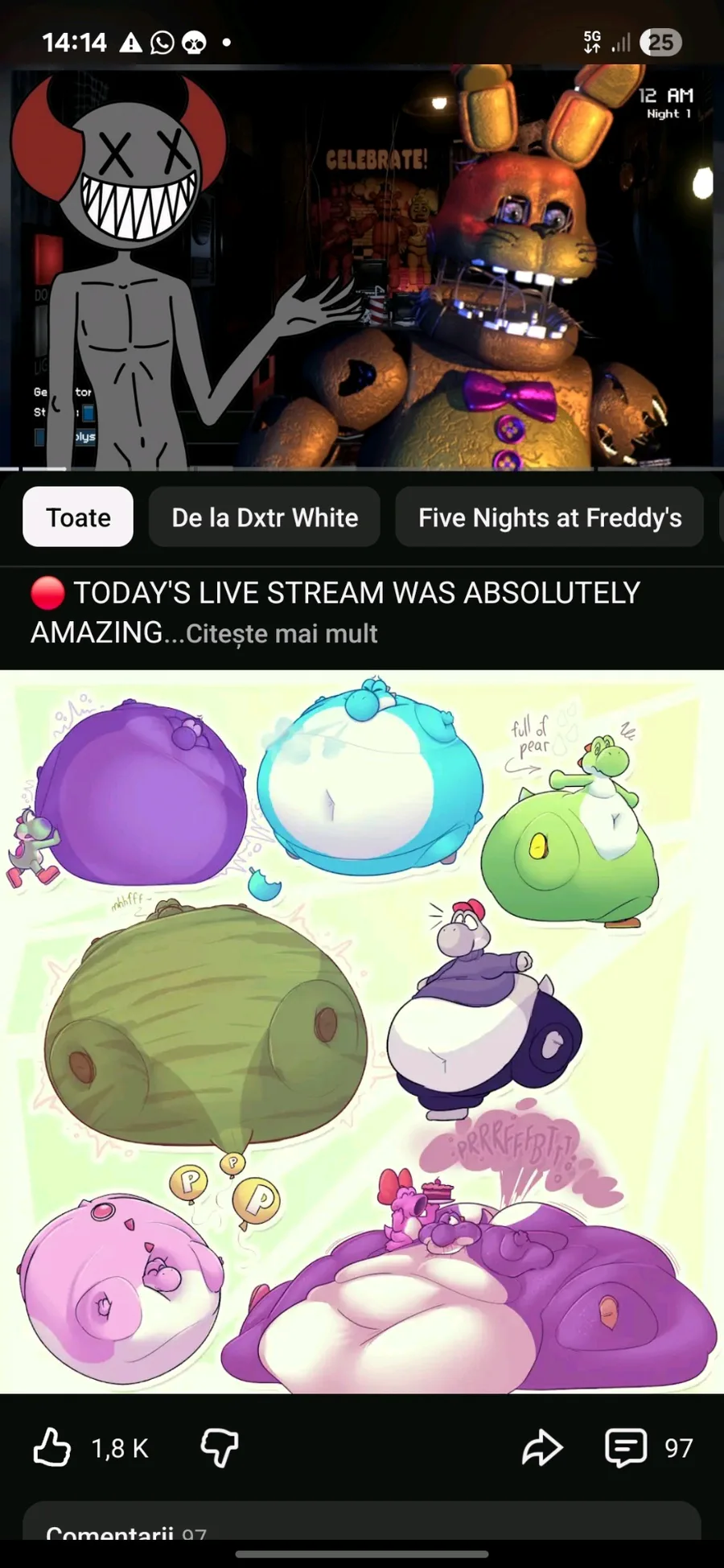Tap the video player at top
Viewport: 724px width, 1568px height.
click(362, 265)
